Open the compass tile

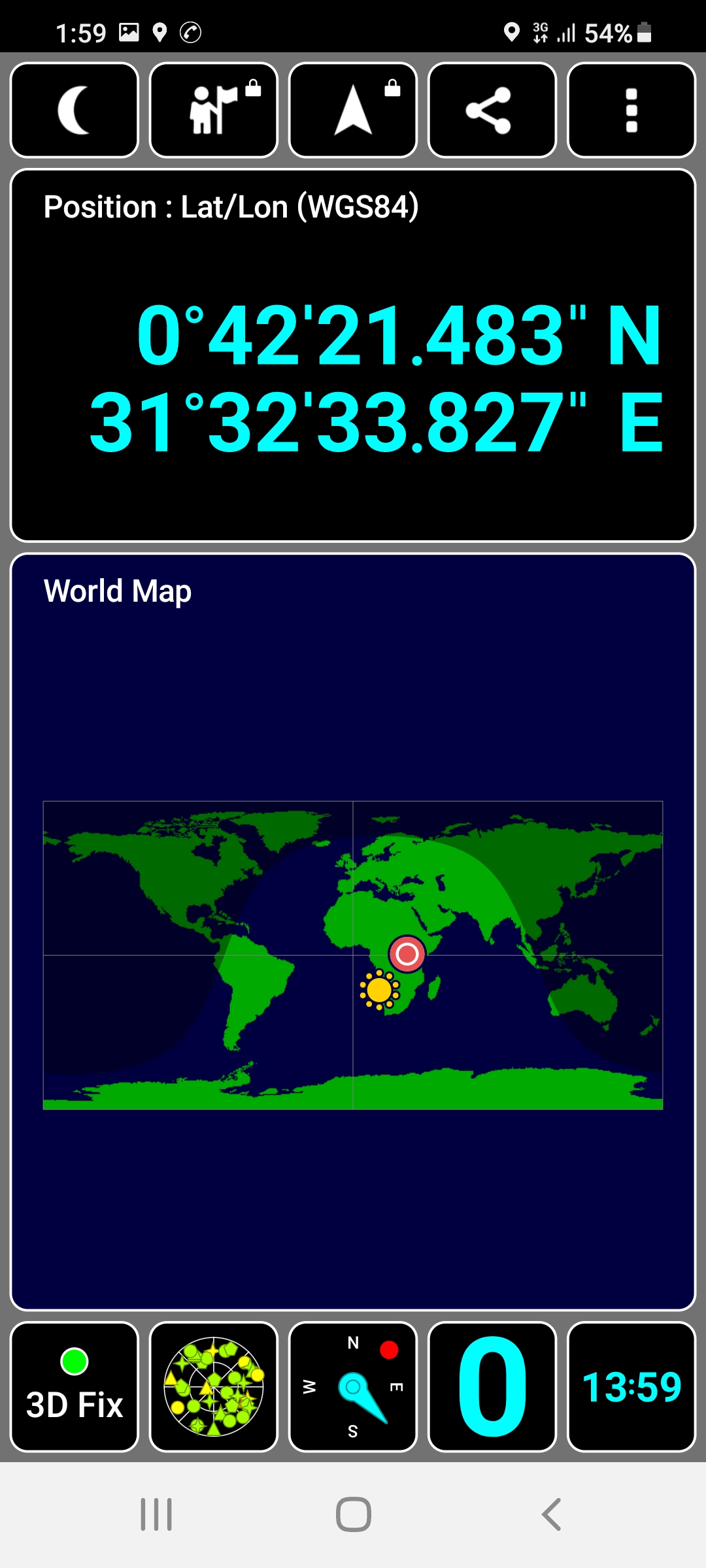click(353, 1386)
